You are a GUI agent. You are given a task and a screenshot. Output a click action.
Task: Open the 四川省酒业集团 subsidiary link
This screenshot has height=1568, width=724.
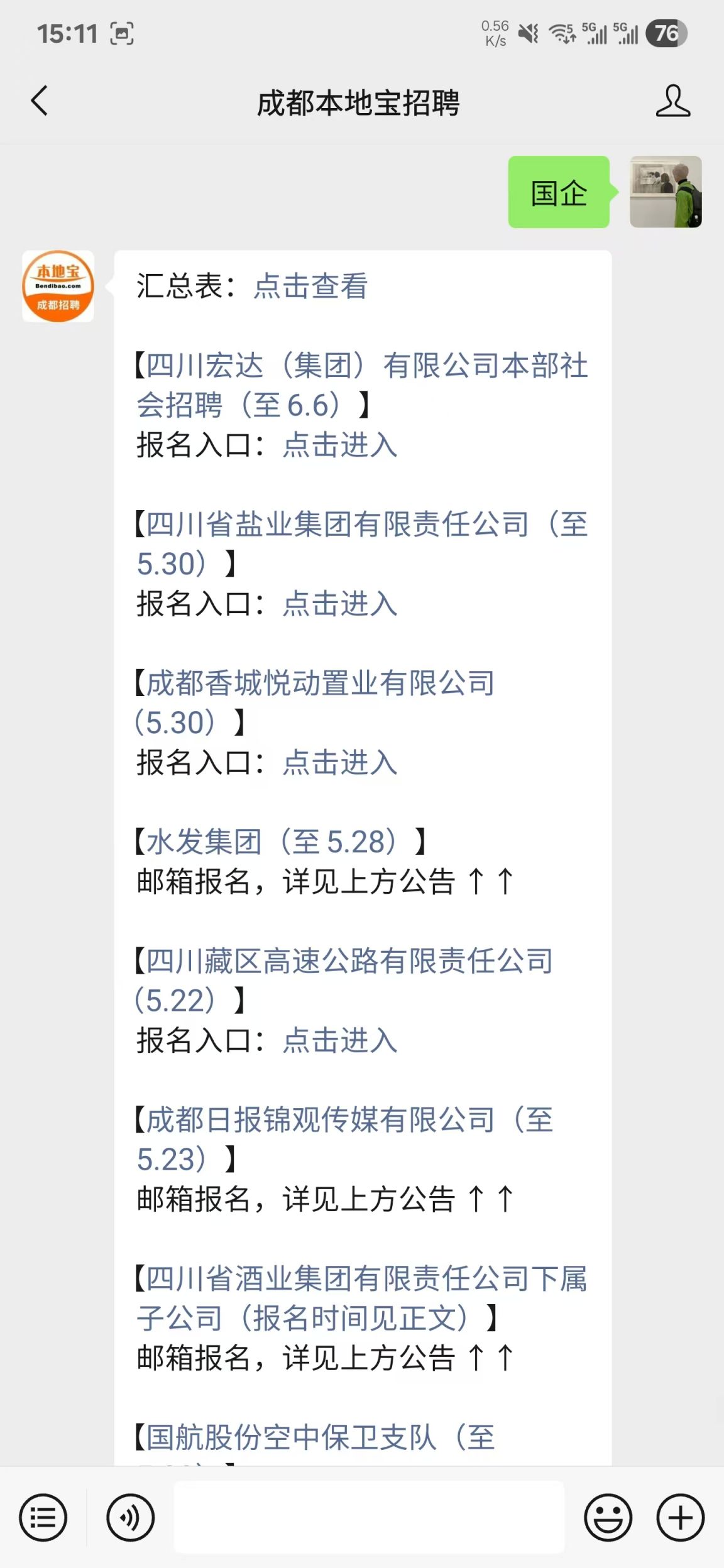point(361,1280)
